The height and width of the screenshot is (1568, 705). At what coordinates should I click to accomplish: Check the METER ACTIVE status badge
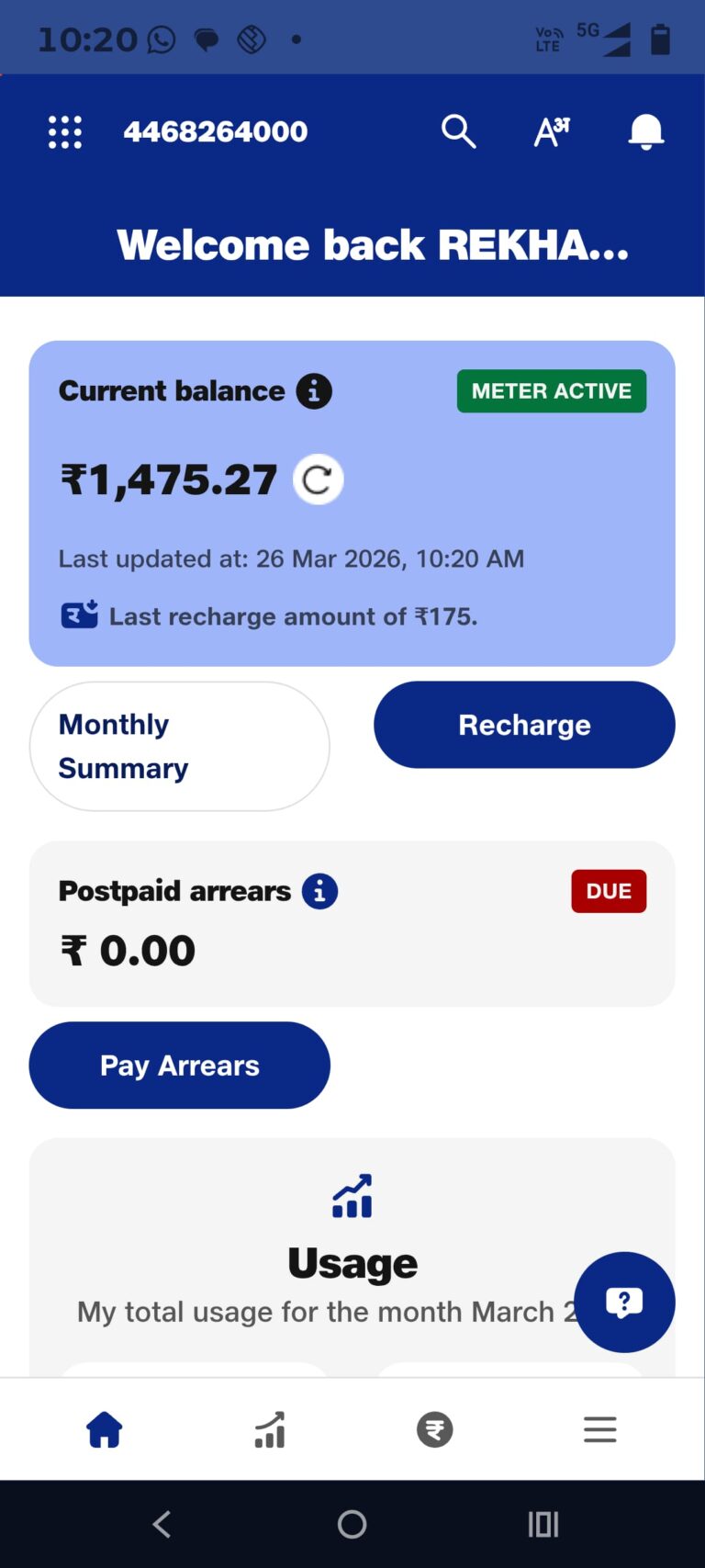tap(551, 390)
